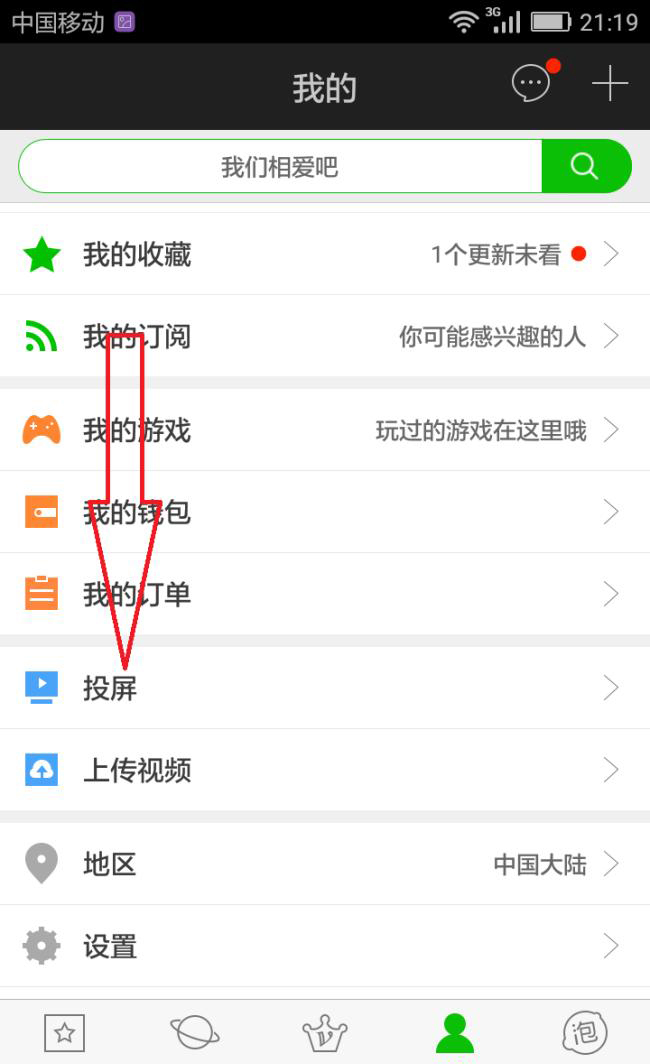Open 我的订单 orders row
Viewport: 650px width, 1064px height.
coord(325,594)
